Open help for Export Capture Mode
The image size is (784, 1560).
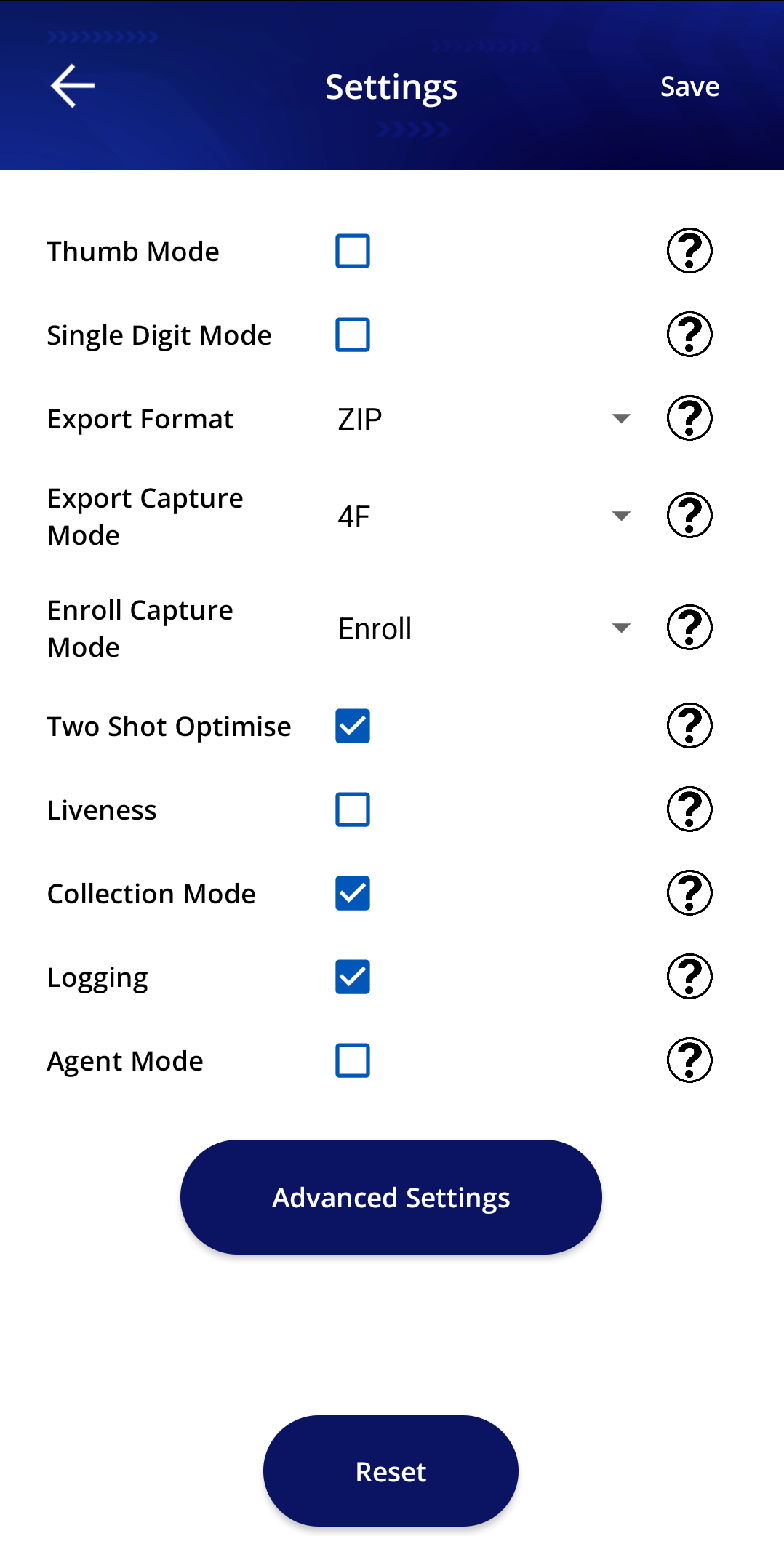tap(689, 516)
